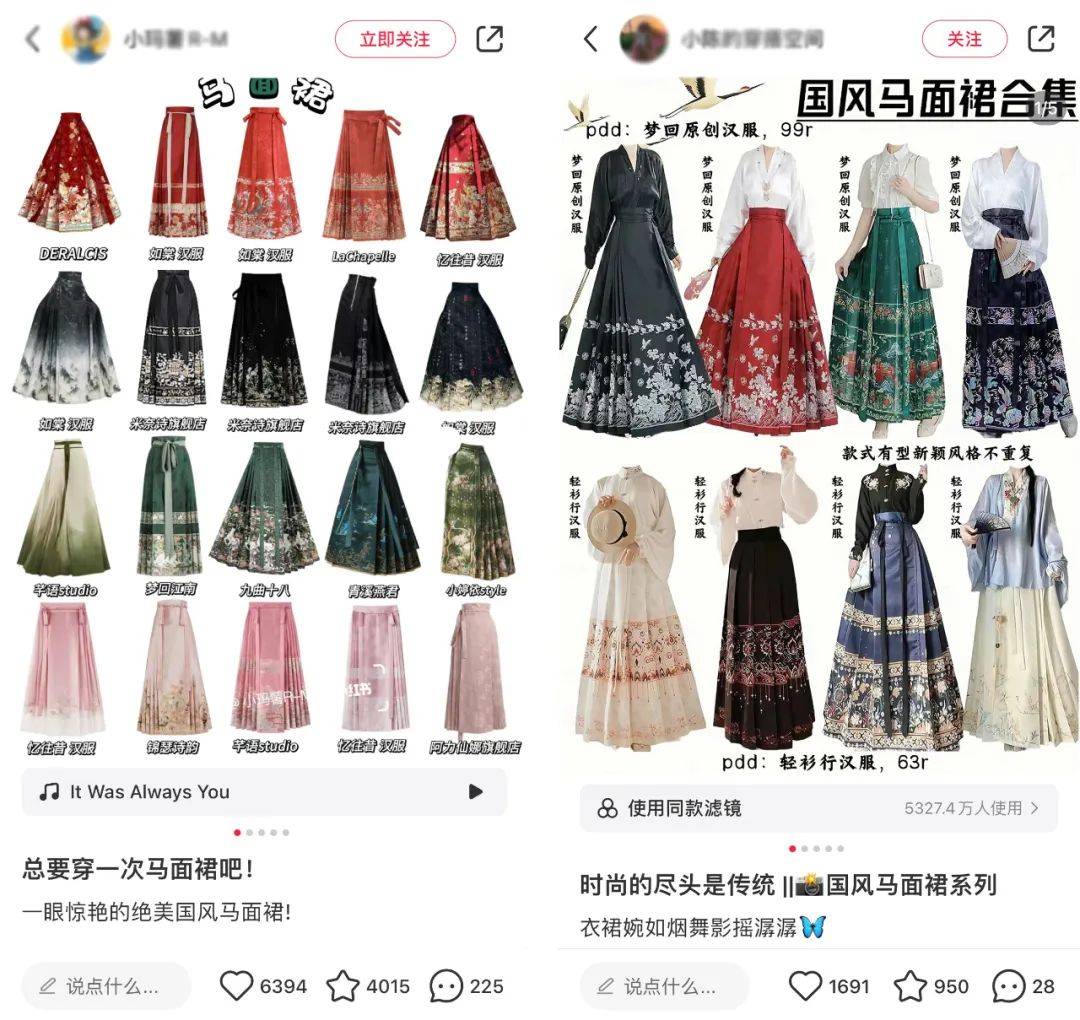Share the post next to 立即关注

490,39
